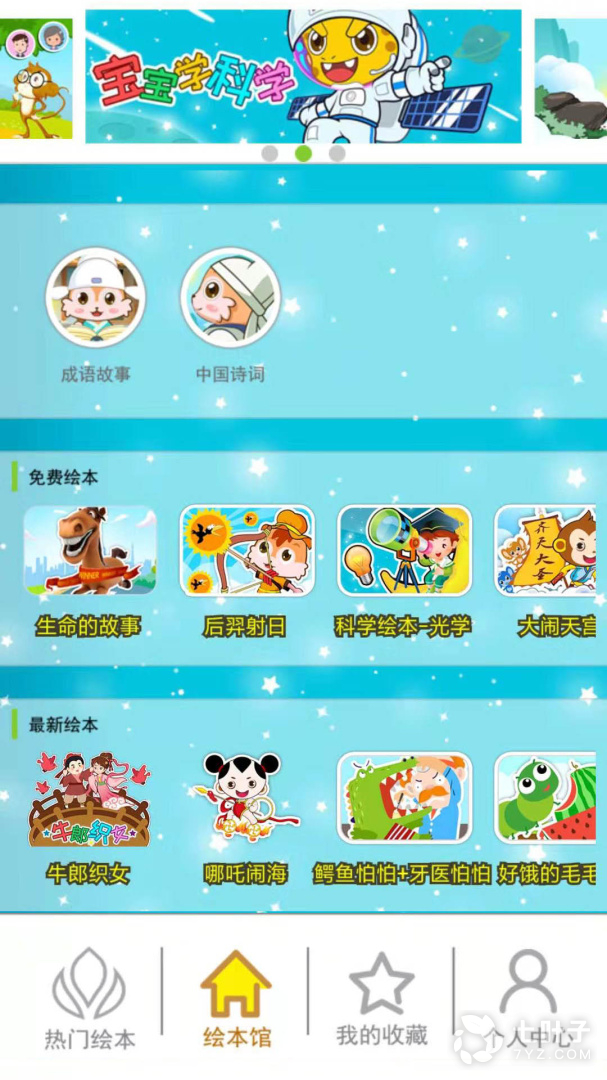607x1080 pixels.
Task: Open 鳄鱼怕怕+牙医怕怕 picture book
Action: point(403,800)
